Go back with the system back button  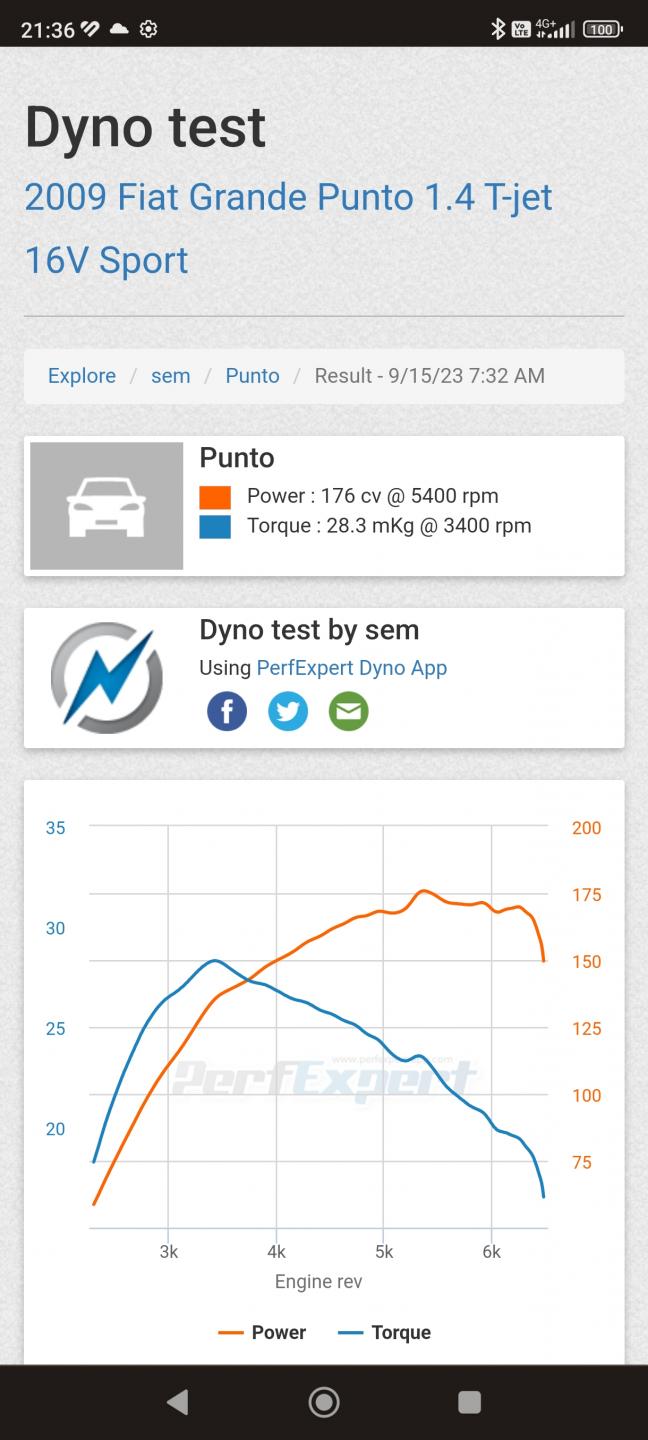(178, 1402)
